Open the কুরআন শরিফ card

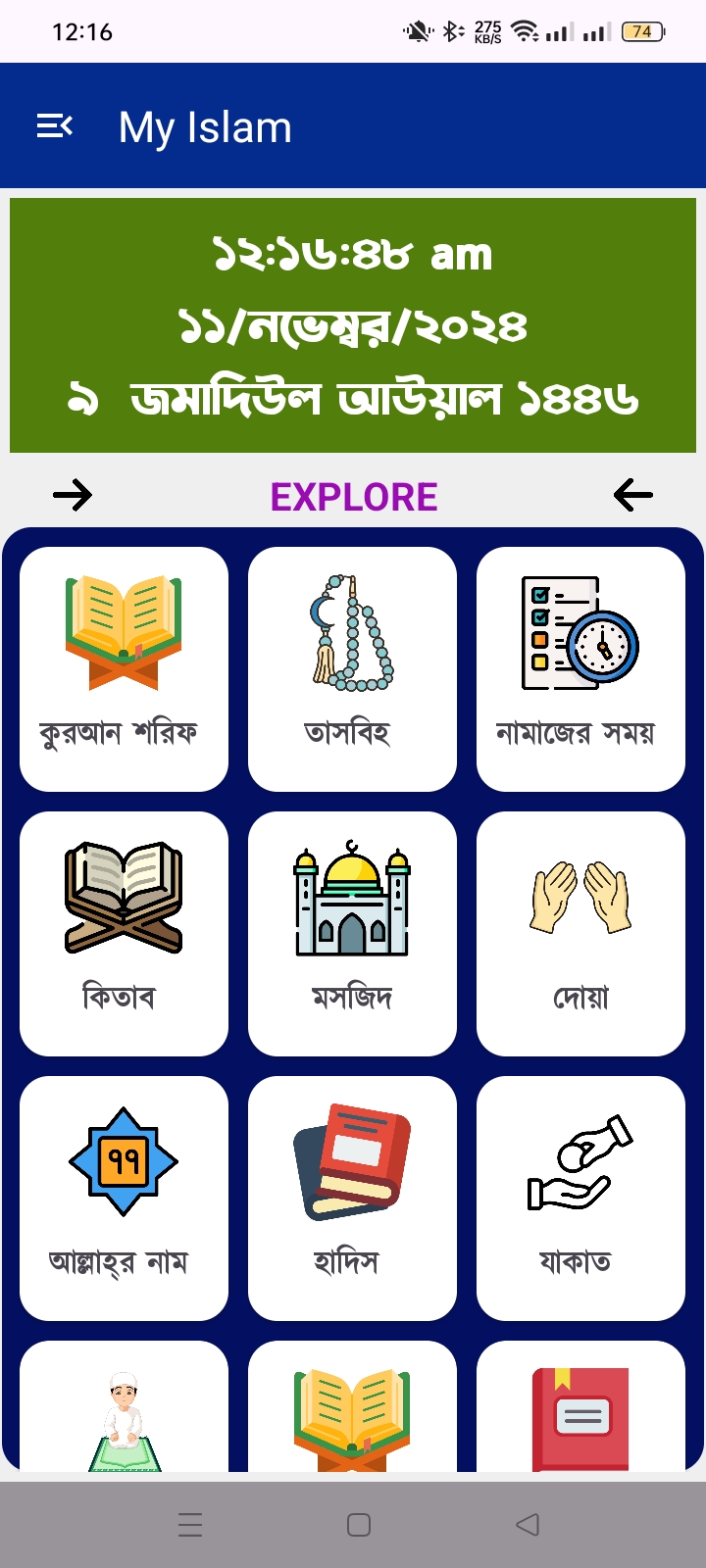click(x=124, y=668)
